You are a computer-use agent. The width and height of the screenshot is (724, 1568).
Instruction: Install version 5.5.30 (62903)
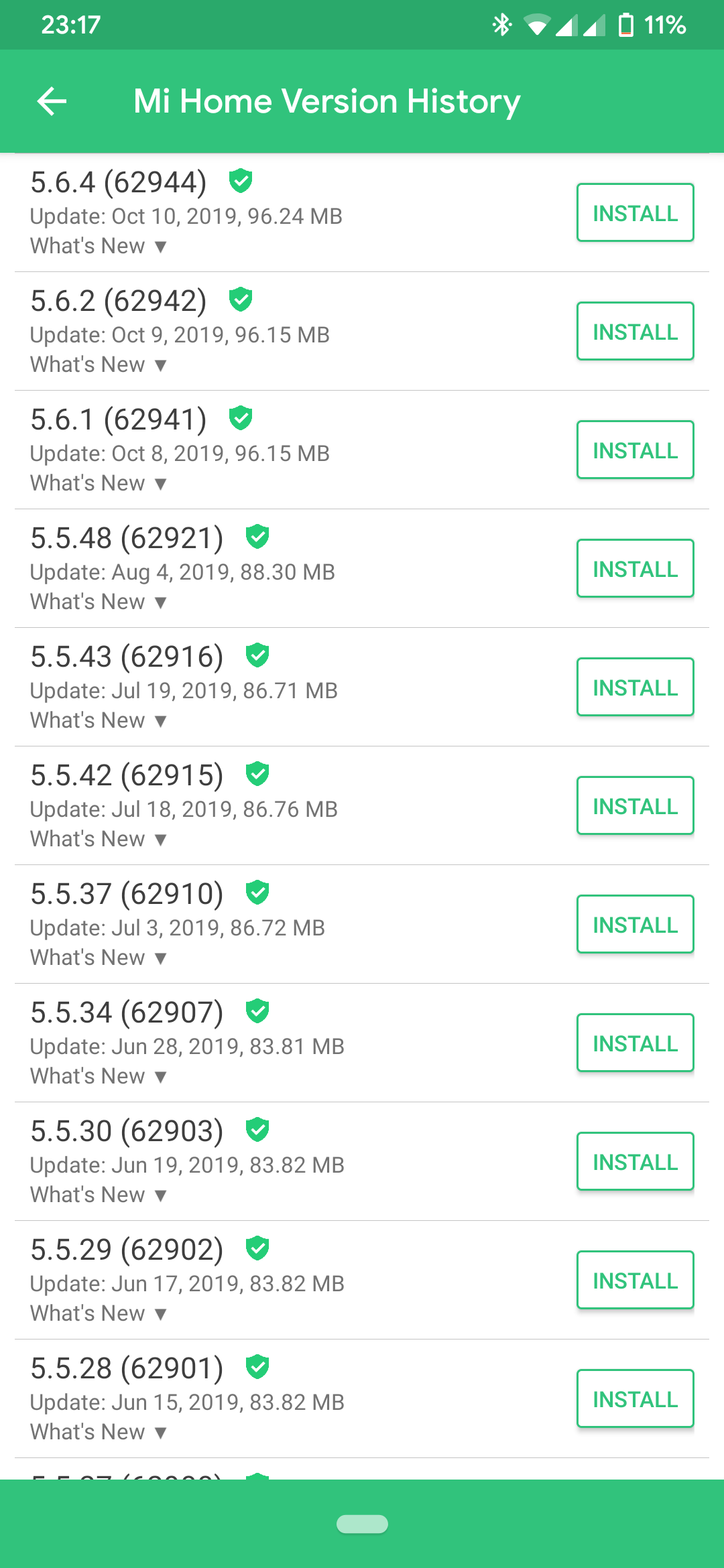[635, 1162]
